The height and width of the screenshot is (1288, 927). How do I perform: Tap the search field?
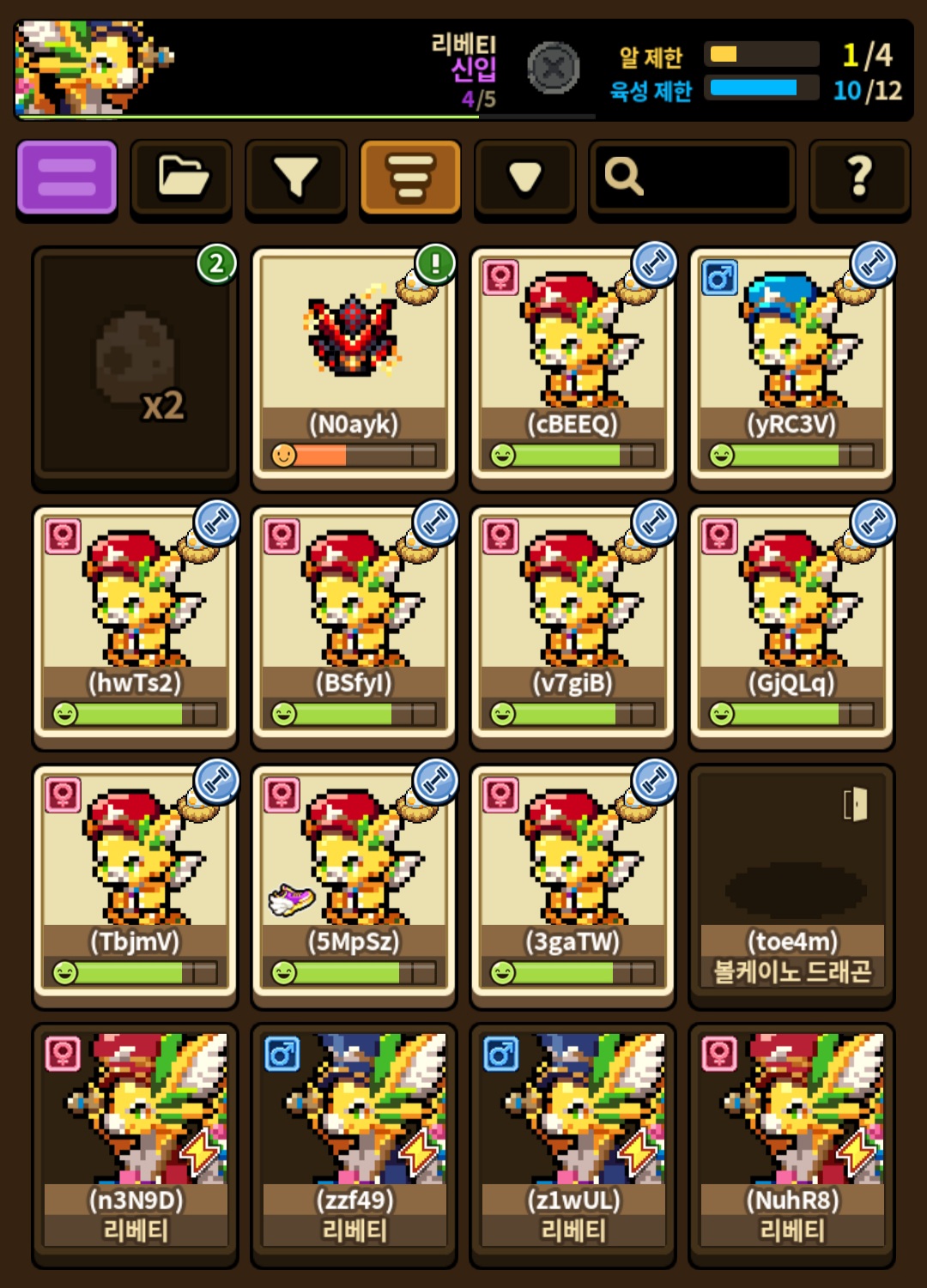(692, 178)
